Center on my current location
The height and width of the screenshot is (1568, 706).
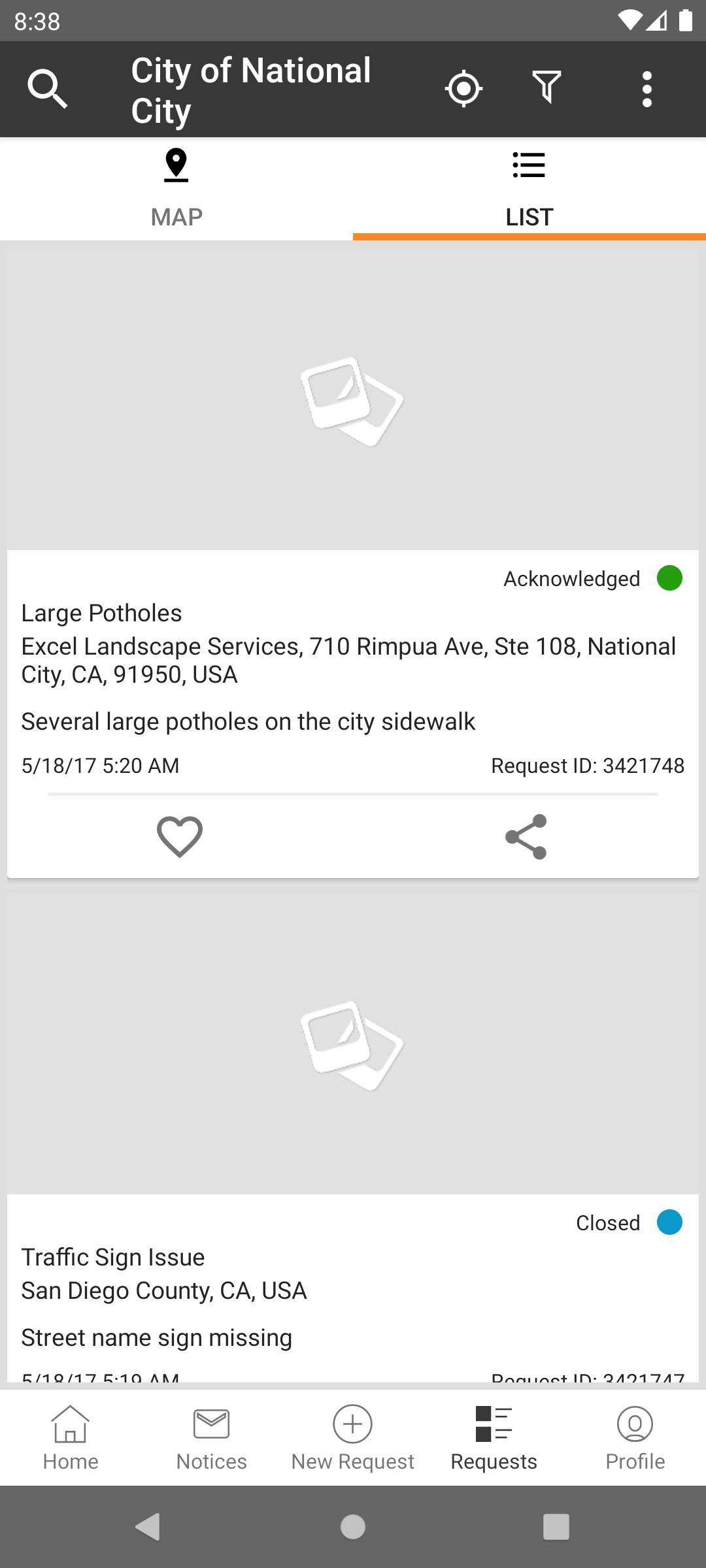463,89
